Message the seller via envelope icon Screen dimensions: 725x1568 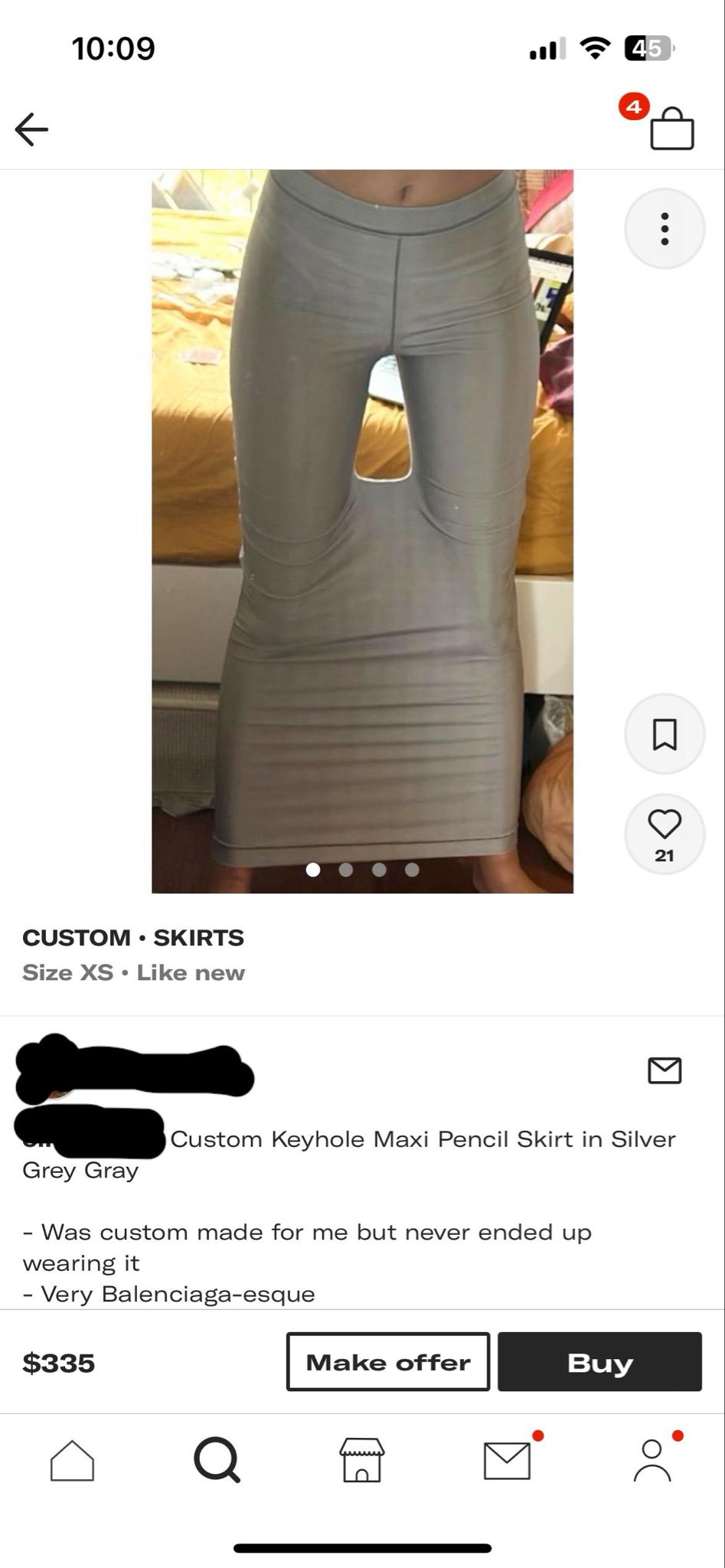(x=665, y=1070)
